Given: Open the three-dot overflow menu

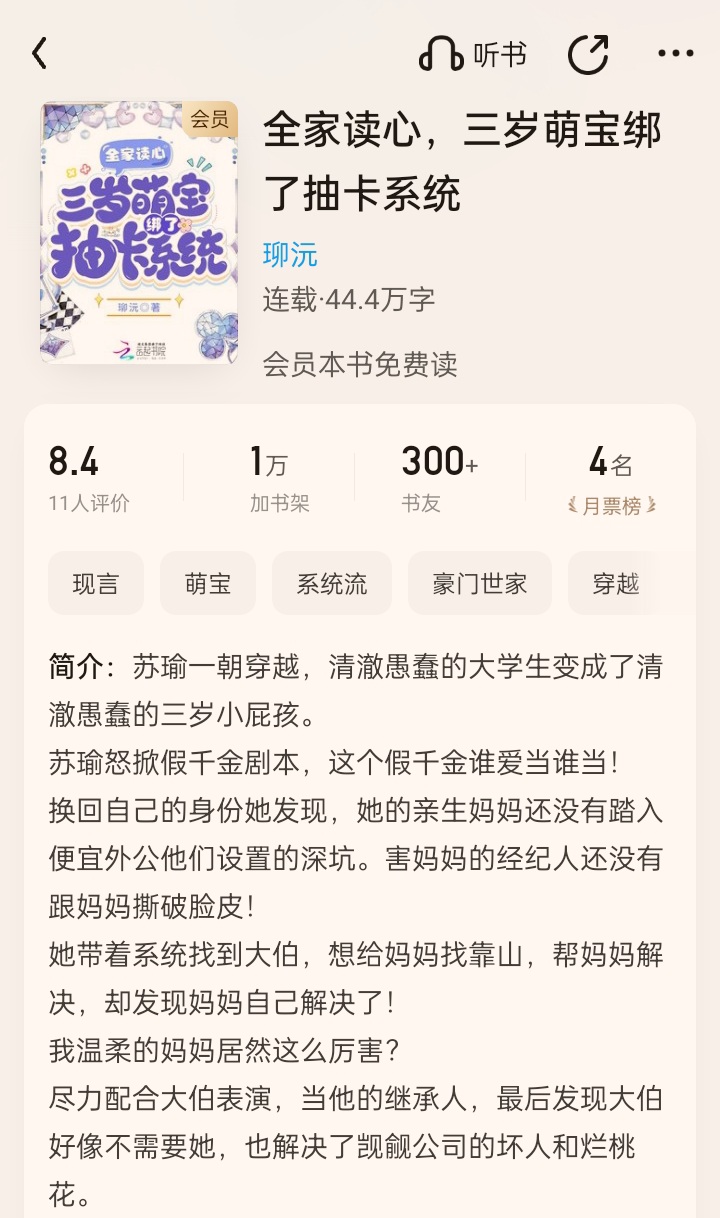Looking at the screenshot, I should pyautogui.click(x=676, y=55).
